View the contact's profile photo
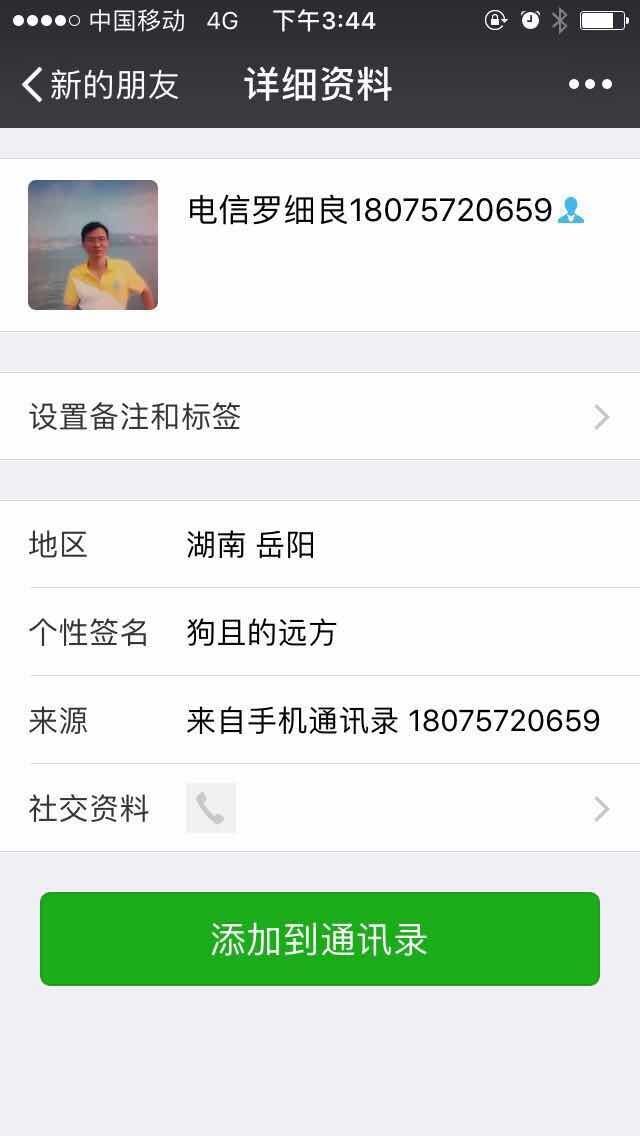 click(93, 245)
